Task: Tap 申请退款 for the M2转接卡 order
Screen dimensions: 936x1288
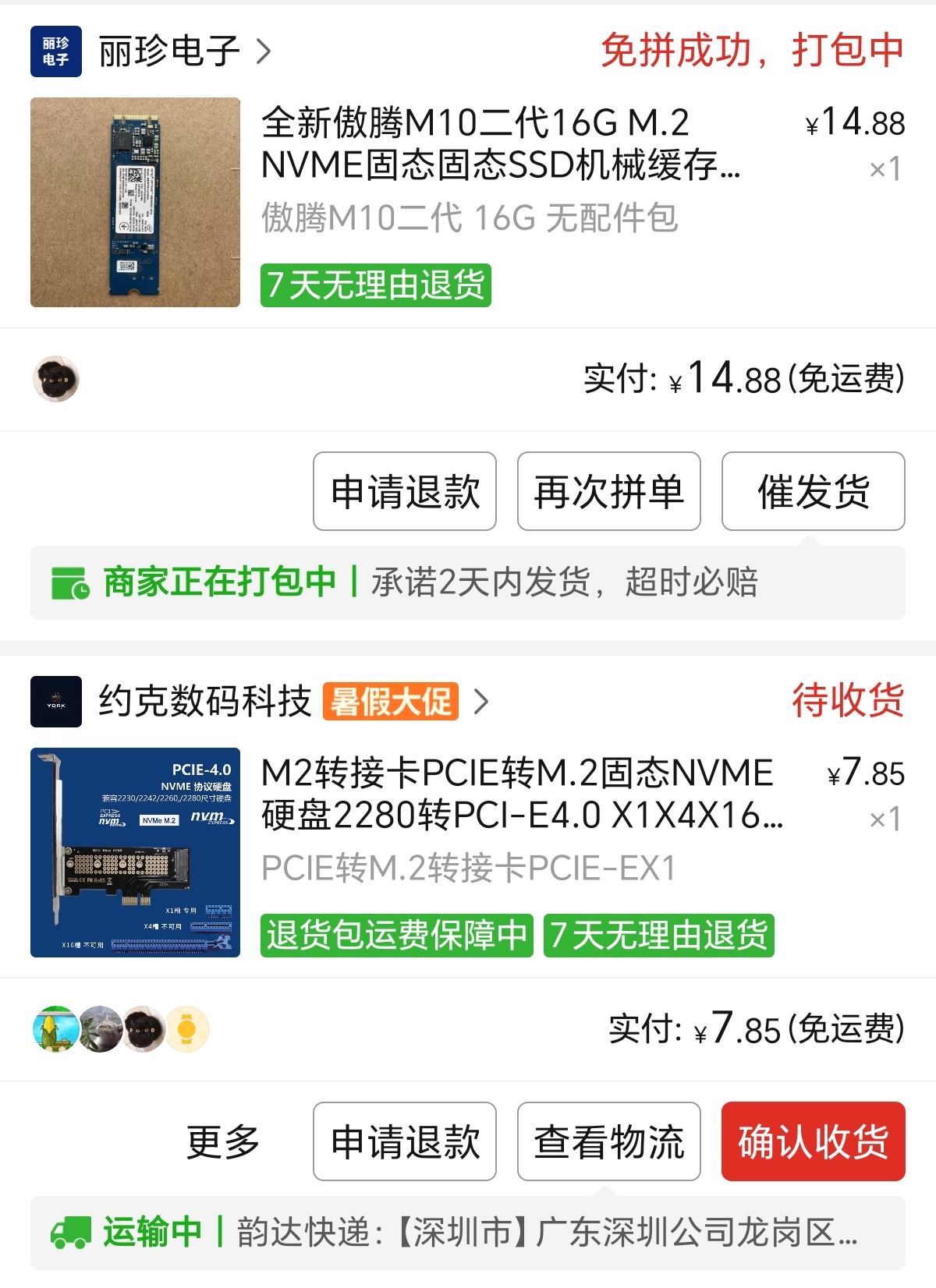Action: [405, 1142]
